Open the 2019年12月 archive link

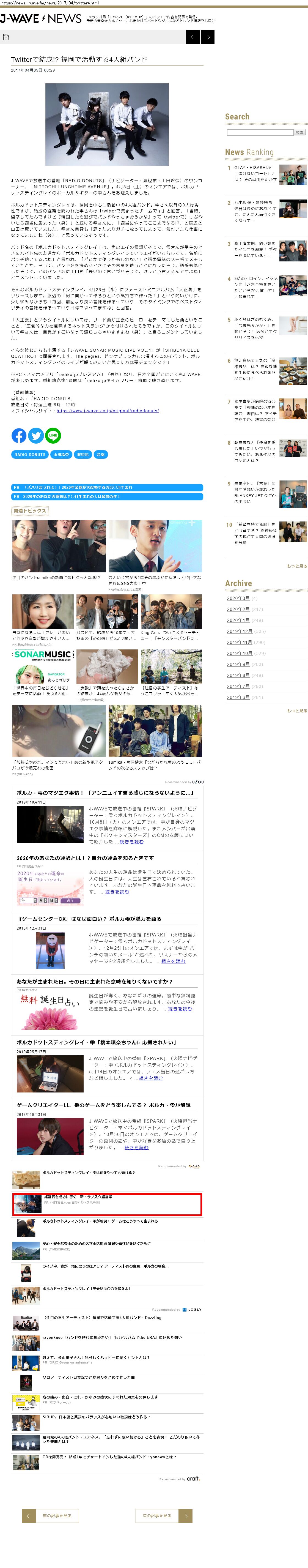(x=239, y=631)
